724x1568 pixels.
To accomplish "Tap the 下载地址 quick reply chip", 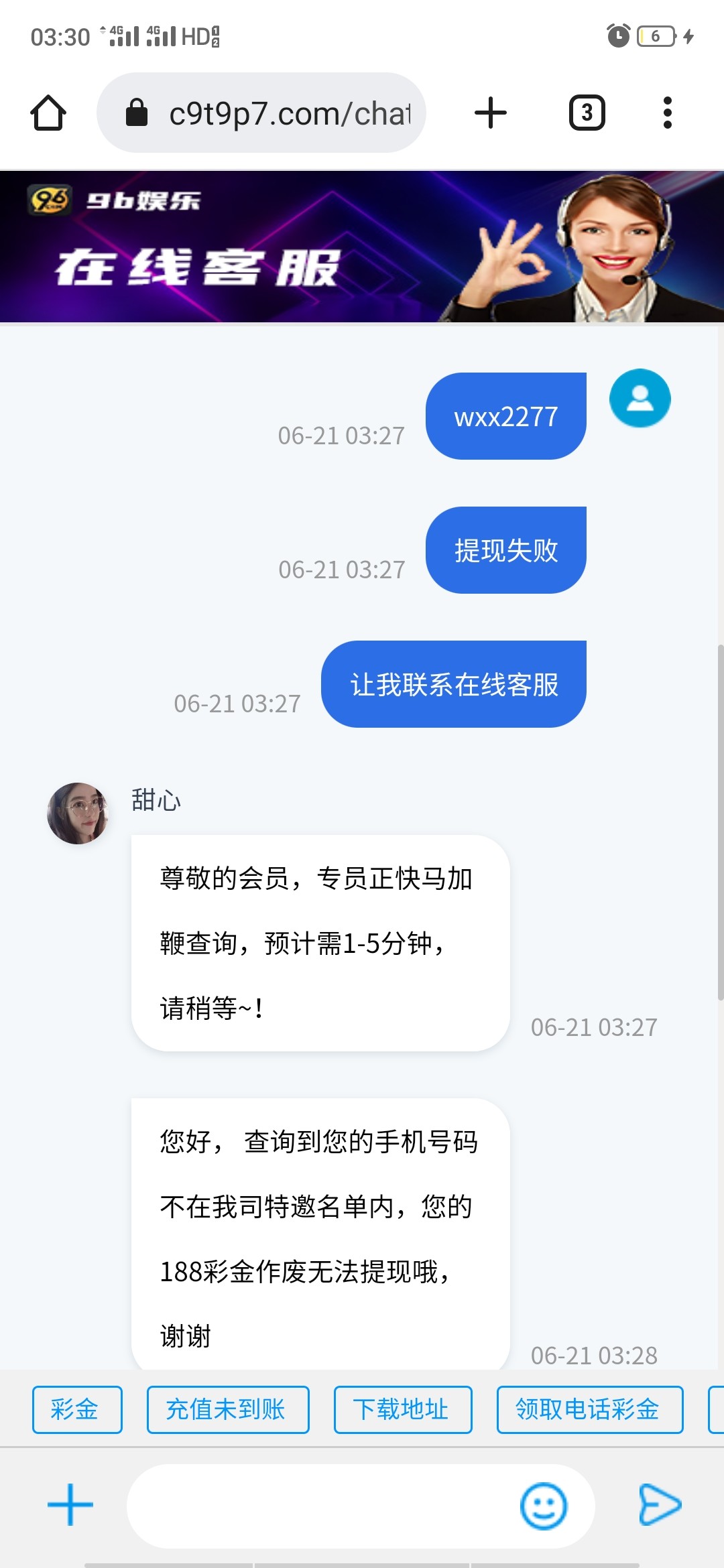I will click(403, 1409).
